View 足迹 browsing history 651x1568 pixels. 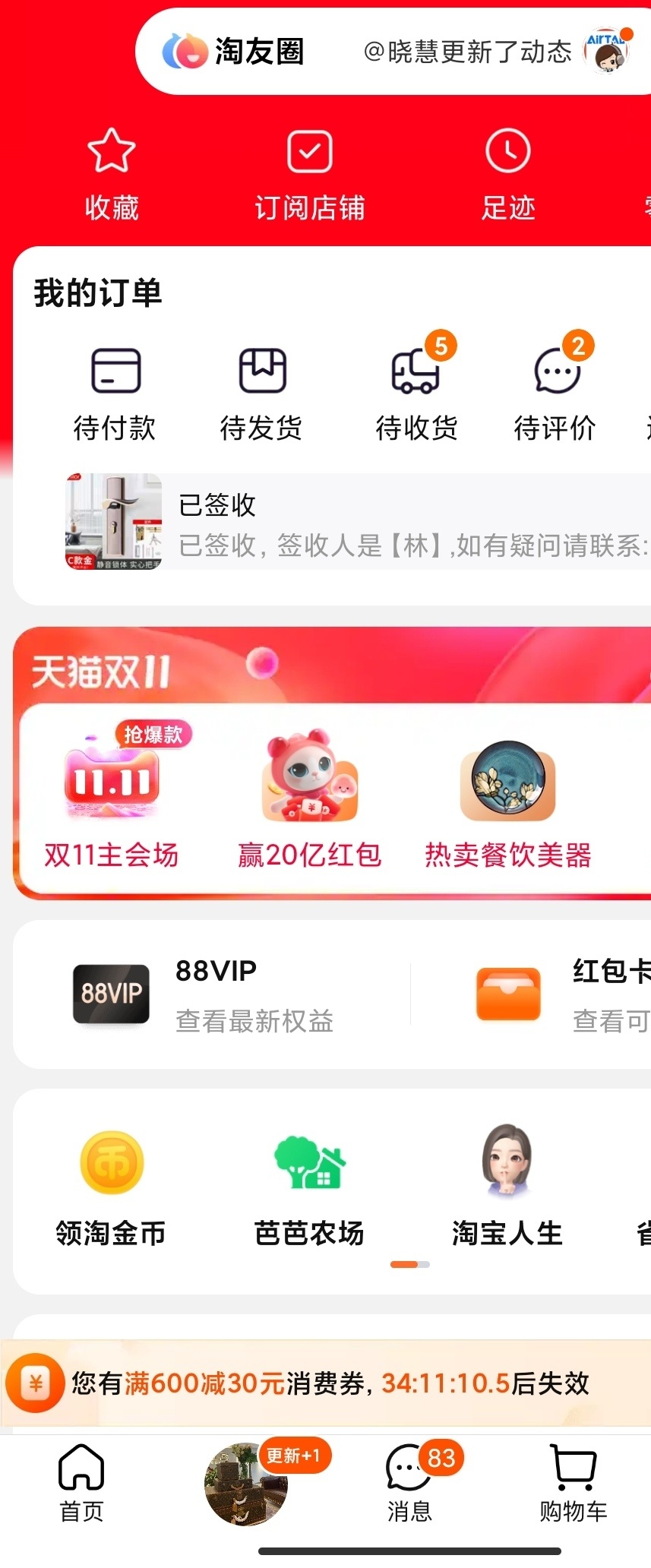507,174
